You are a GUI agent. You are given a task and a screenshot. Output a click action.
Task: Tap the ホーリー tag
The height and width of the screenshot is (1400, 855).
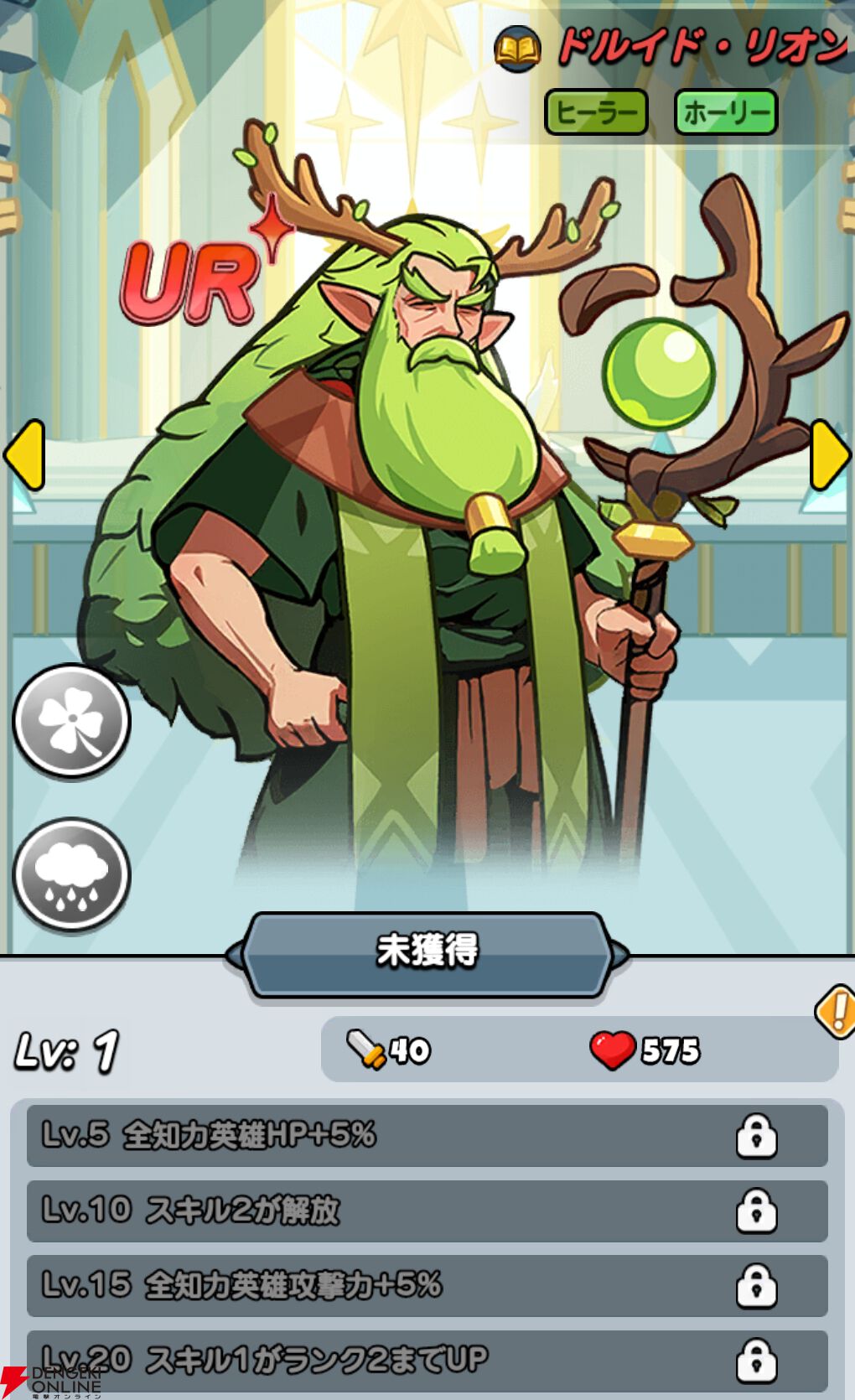(725, 112)
